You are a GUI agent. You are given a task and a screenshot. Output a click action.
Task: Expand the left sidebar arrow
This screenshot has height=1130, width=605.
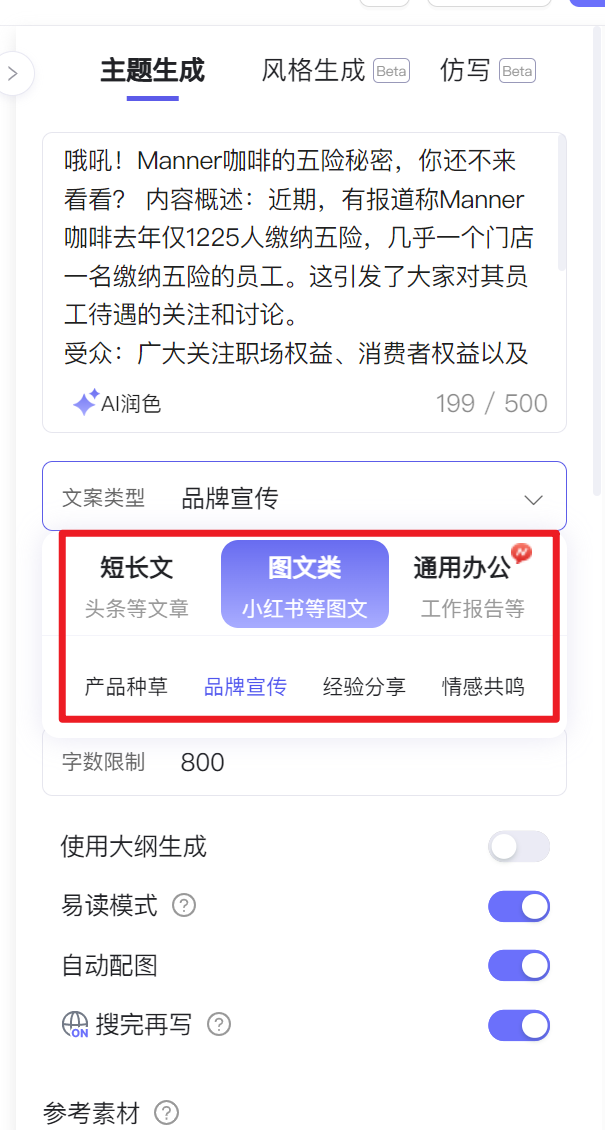click(x=13, y=73)
